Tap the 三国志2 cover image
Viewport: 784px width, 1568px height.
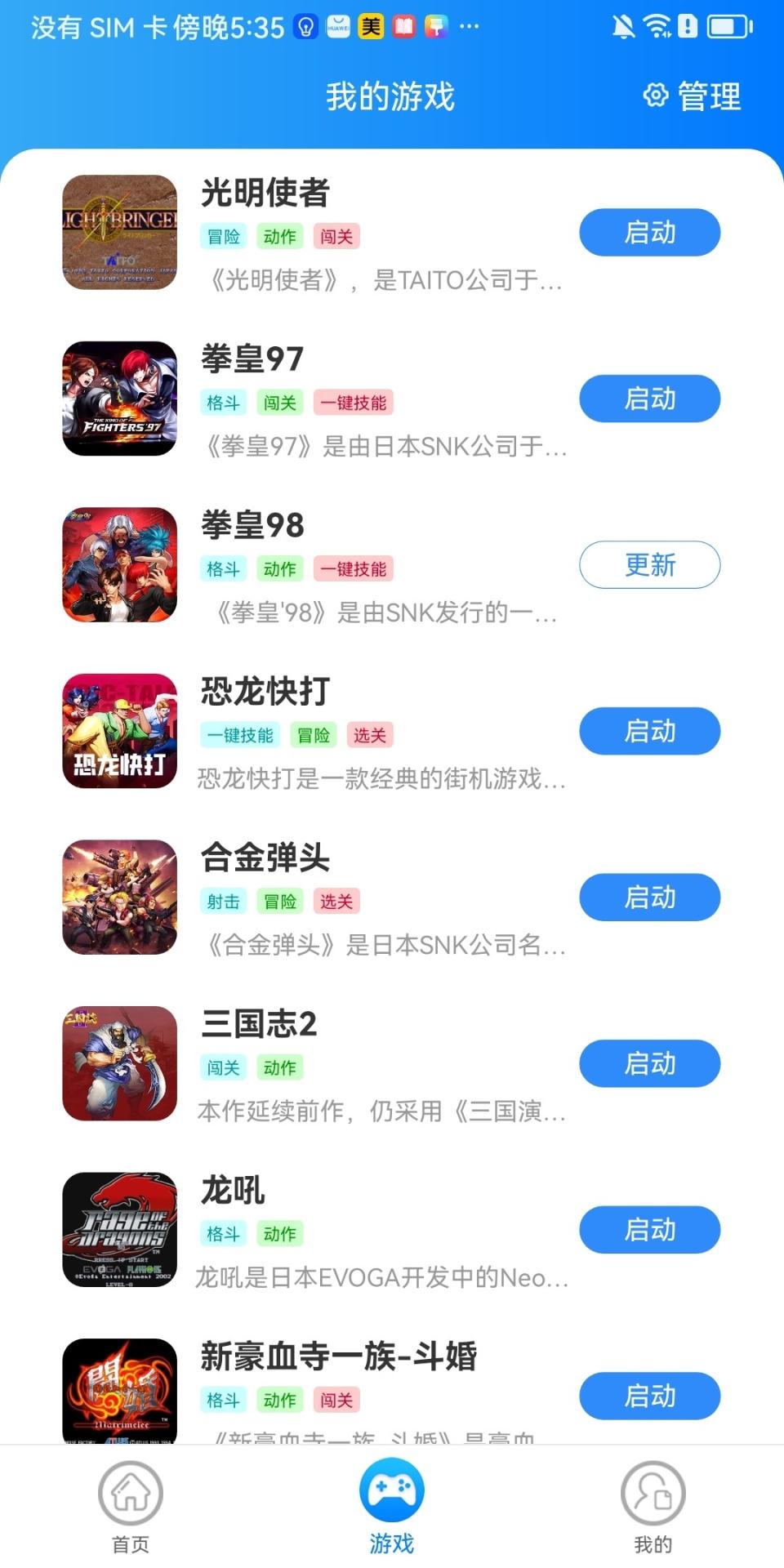(x=119, y=1061)
